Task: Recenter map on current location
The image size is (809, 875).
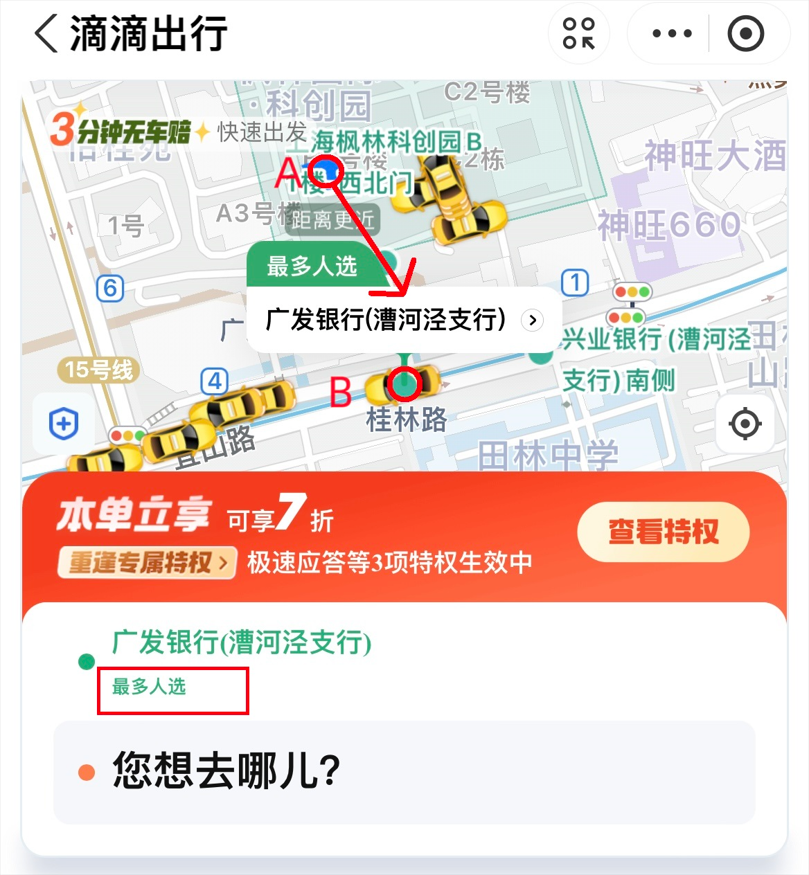Action: [745, 424]
